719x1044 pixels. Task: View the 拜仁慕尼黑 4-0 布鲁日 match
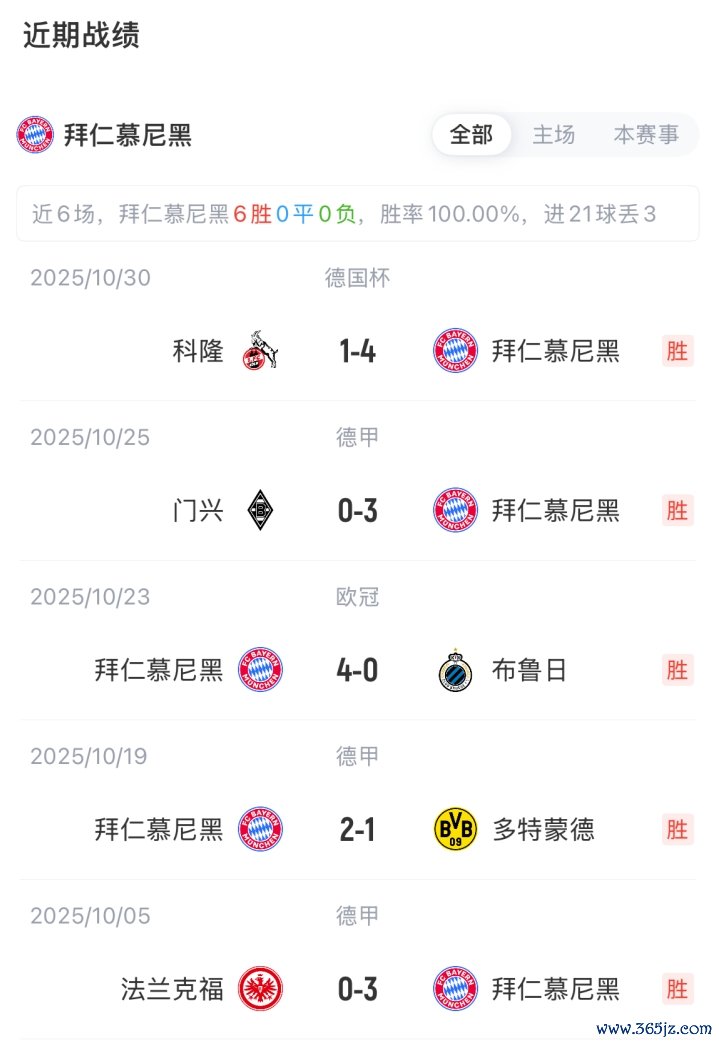click(357, 670)
